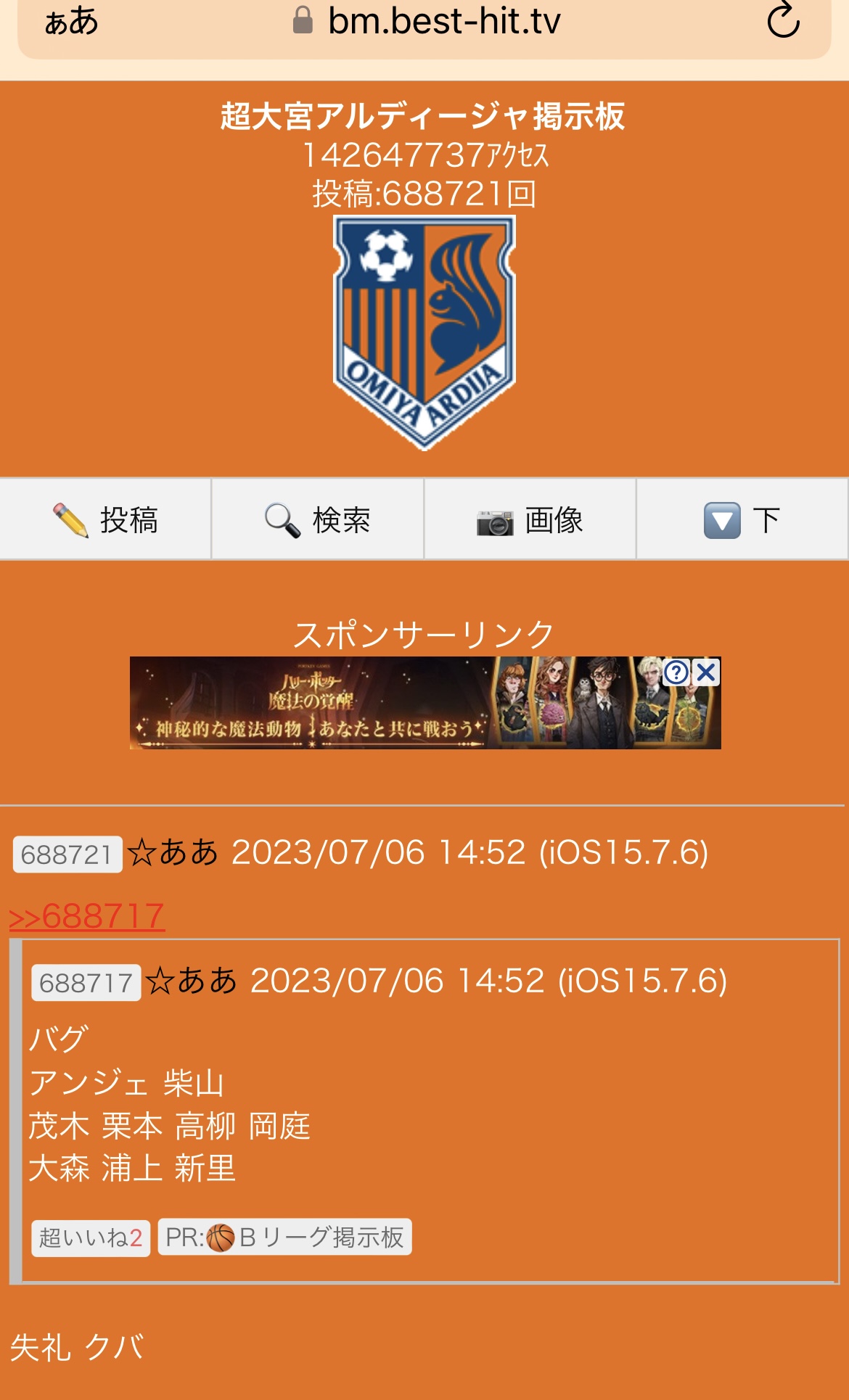This screenshot has width=849, height=1400.
Task: Open the ぁあ reader/text size menu
Action: point(71,22)
